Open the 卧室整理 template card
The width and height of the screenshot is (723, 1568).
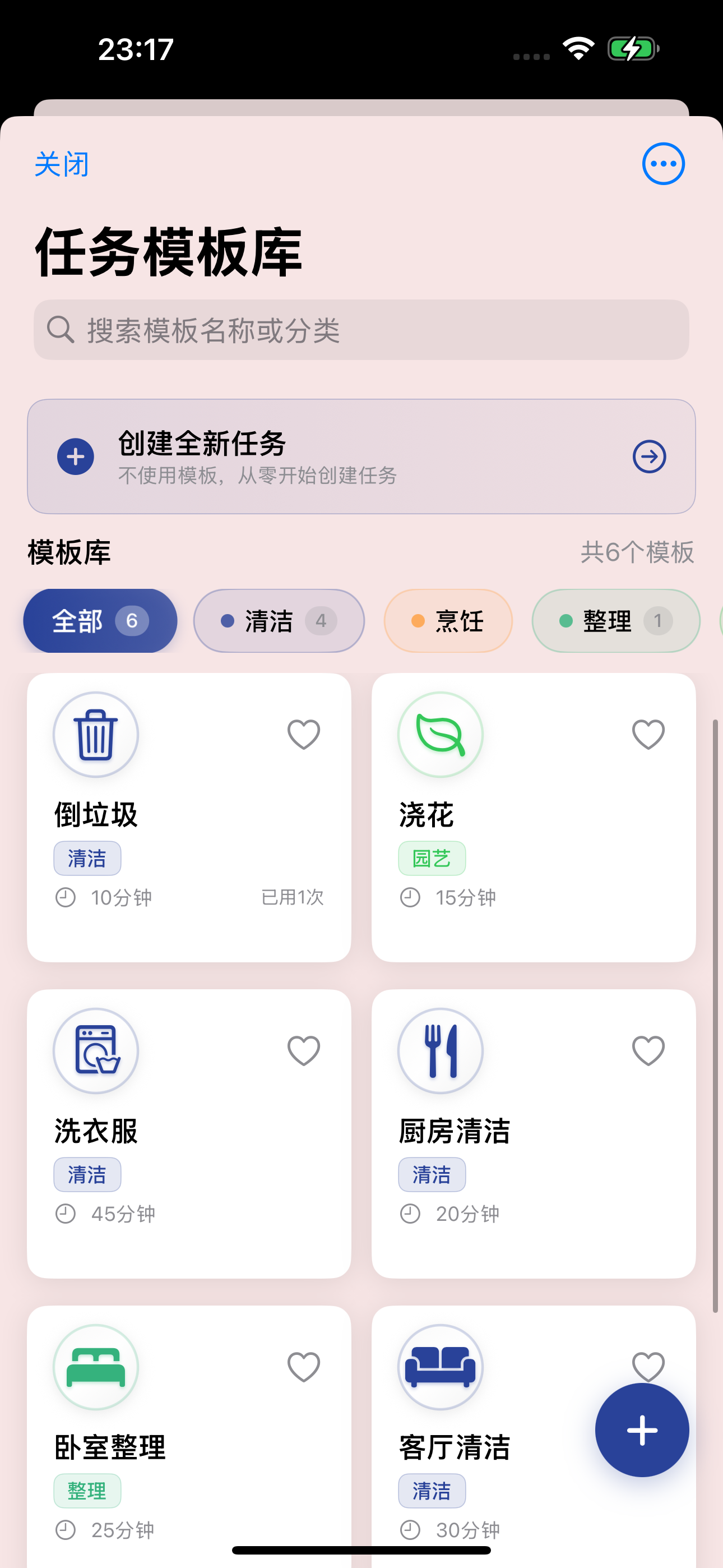click(189, 1437)
